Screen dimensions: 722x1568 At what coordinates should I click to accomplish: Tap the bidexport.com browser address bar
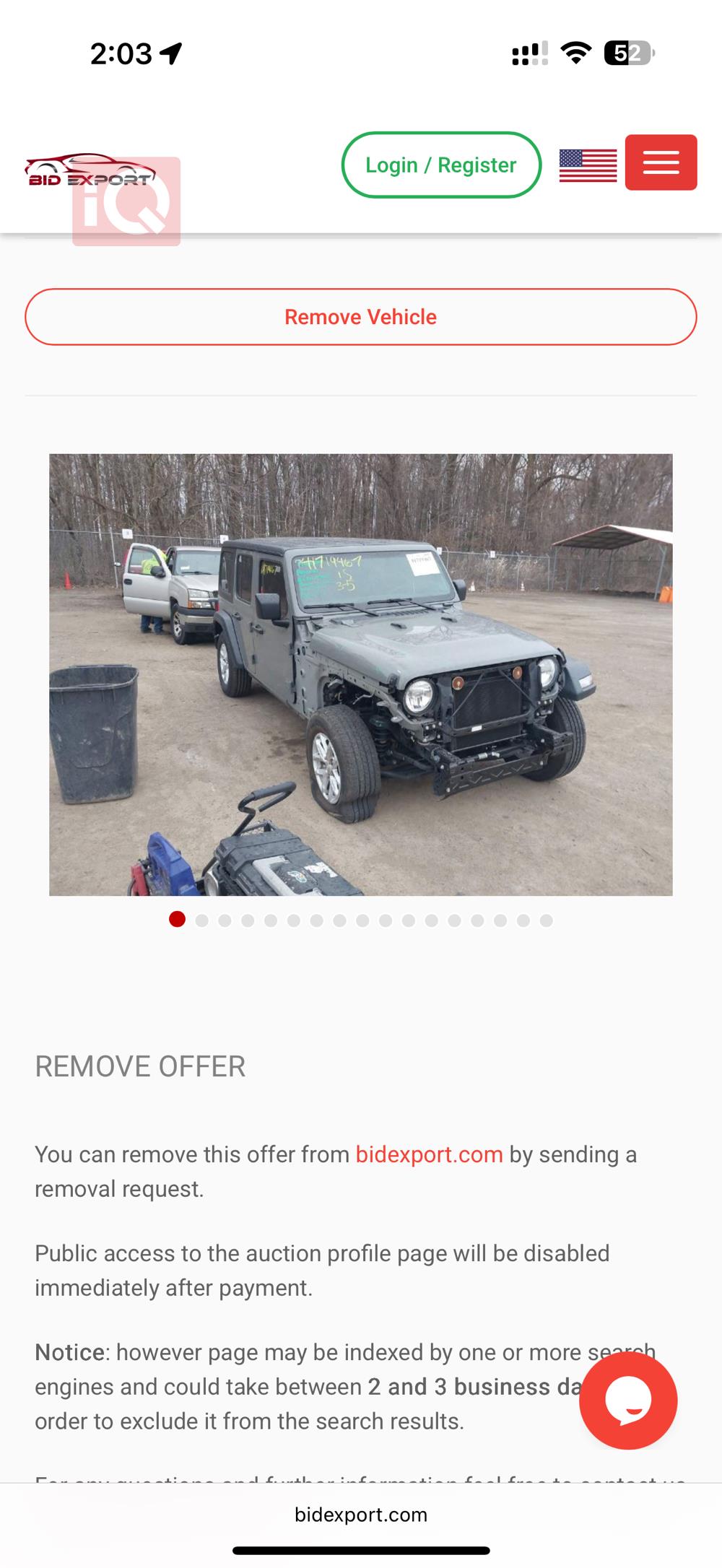tap(361, 1515)
